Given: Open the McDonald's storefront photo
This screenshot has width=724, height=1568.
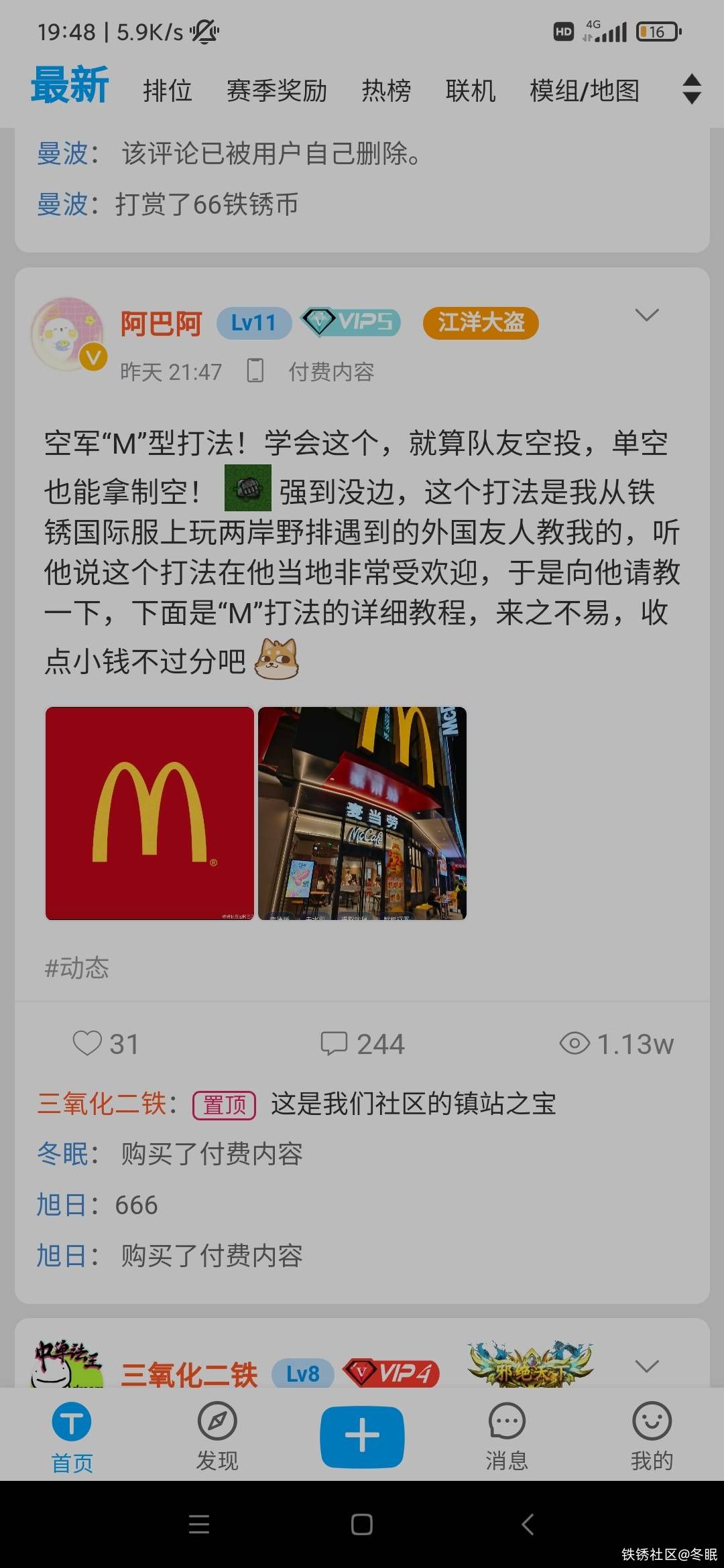Looking at the screenshot, I should tap(362, 813).
